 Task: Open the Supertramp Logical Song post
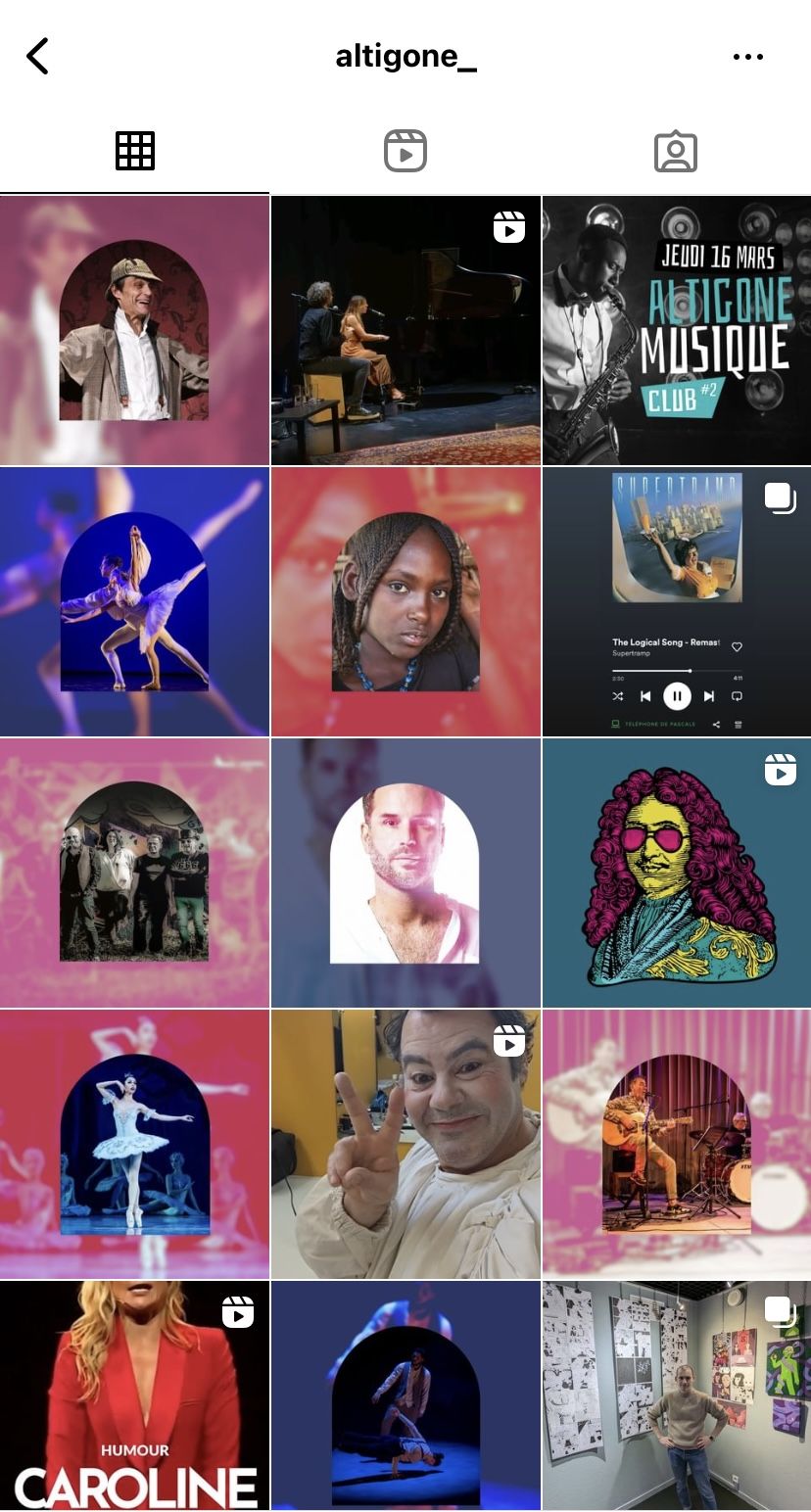coord(677,601)
